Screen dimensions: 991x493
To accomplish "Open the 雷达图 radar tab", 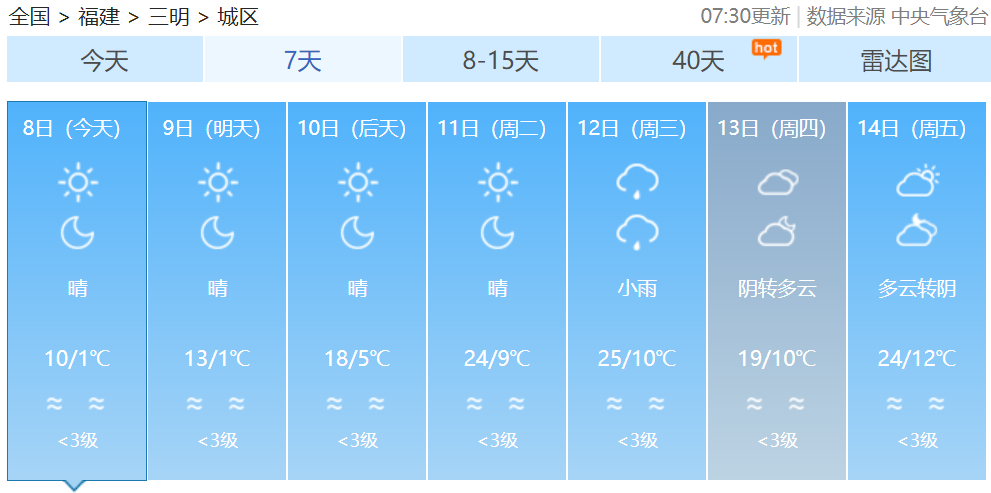I will 895,60.
